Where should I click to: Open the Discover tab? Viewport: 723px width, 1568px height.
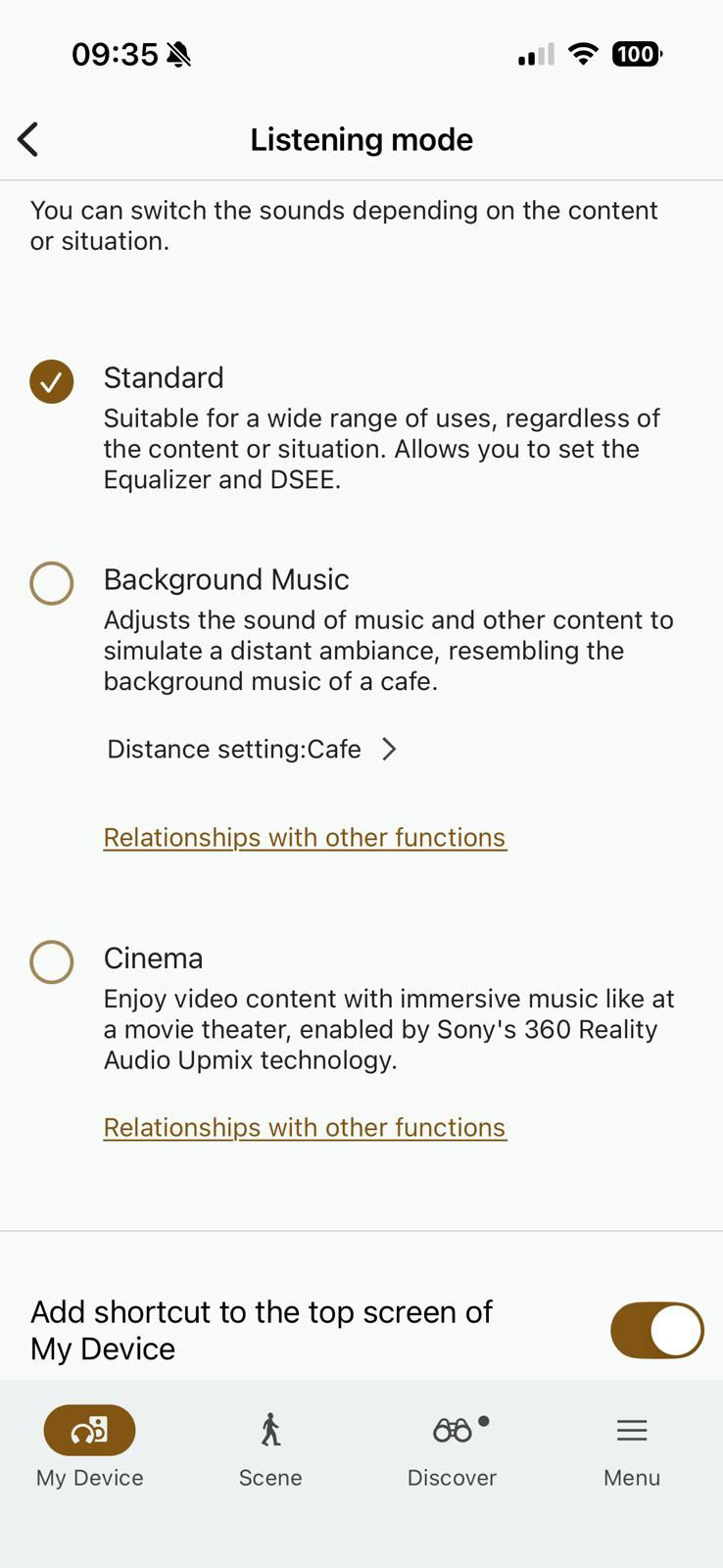click(x=452, y=1446)
